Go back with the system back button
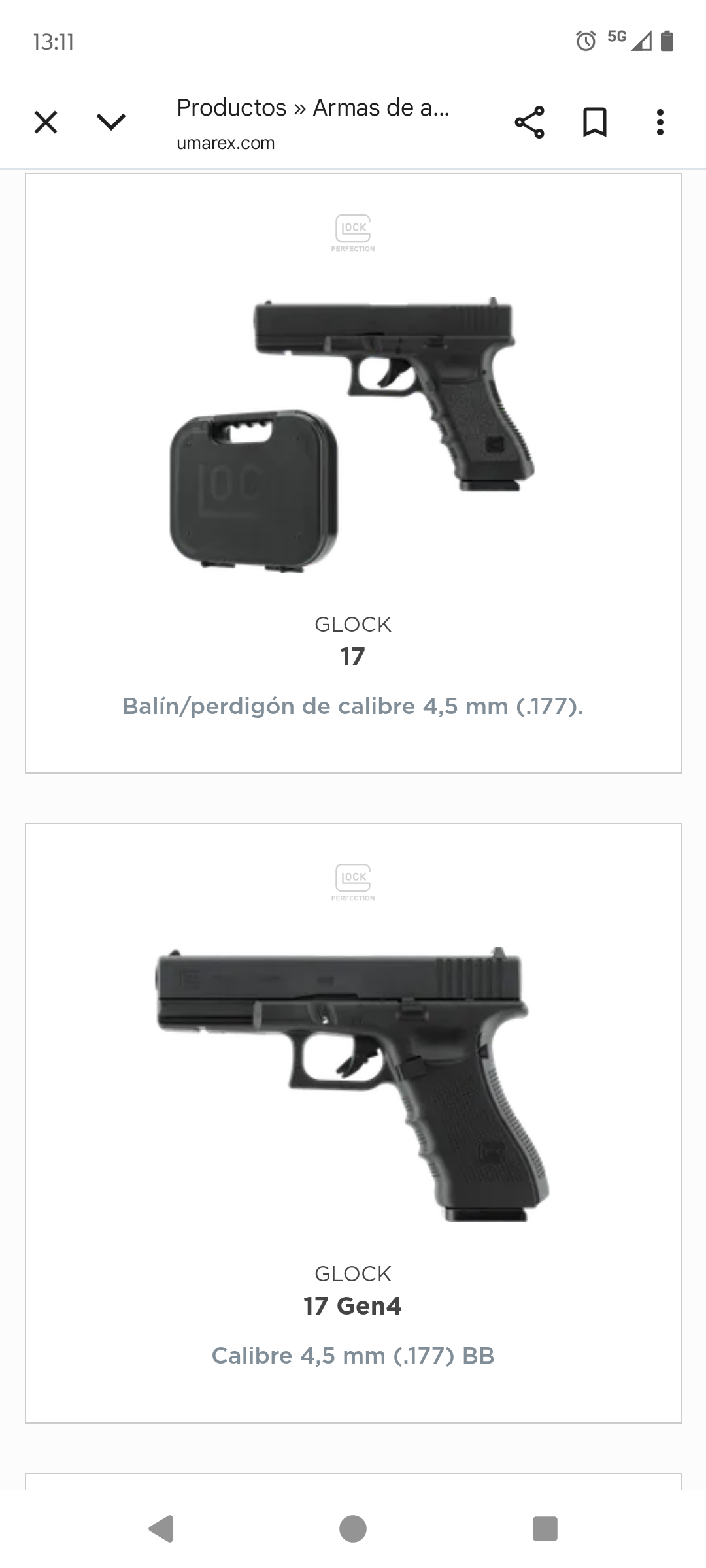Viewport: 706px width, 1568px height. coord(161,1529)
